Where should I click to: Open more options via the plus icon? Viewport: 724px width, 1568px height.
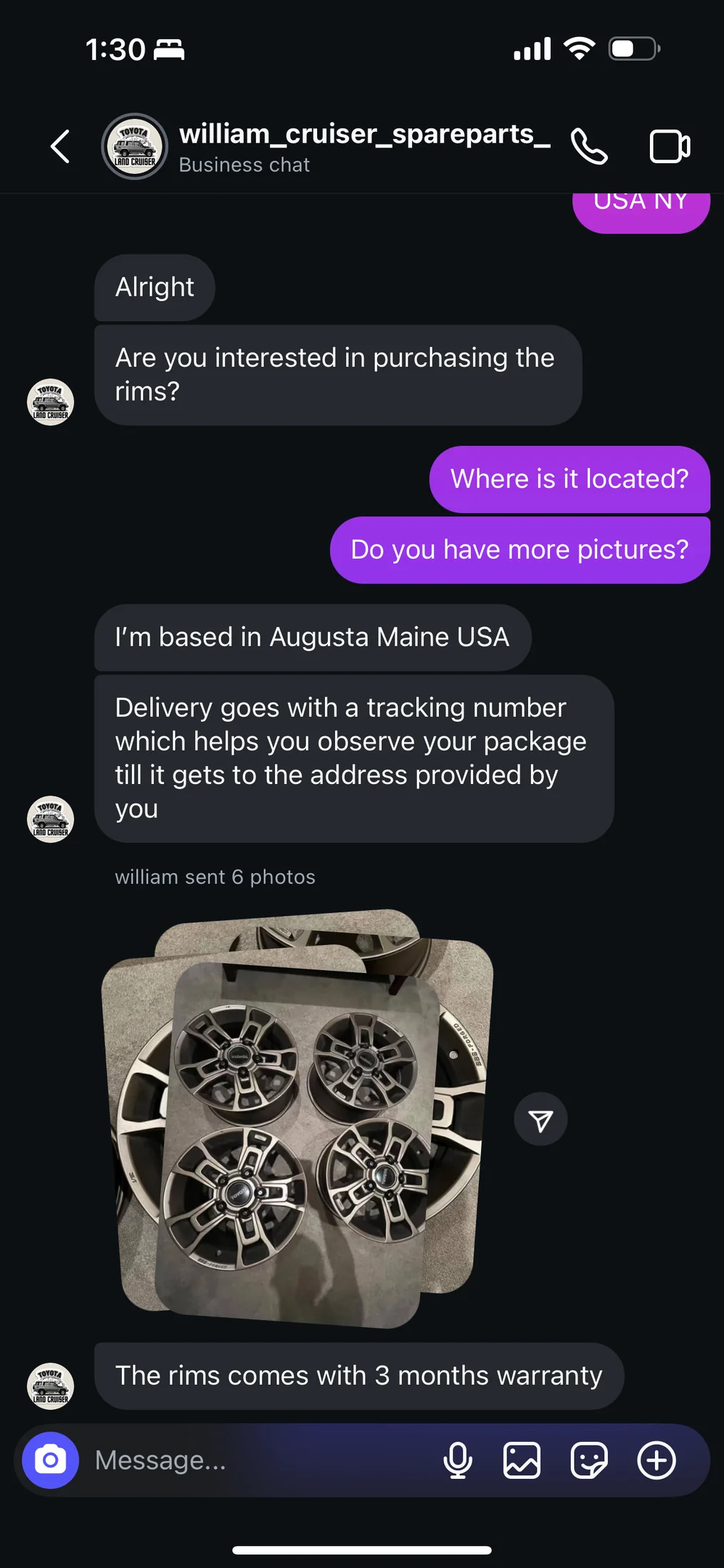coord(656,1460)
